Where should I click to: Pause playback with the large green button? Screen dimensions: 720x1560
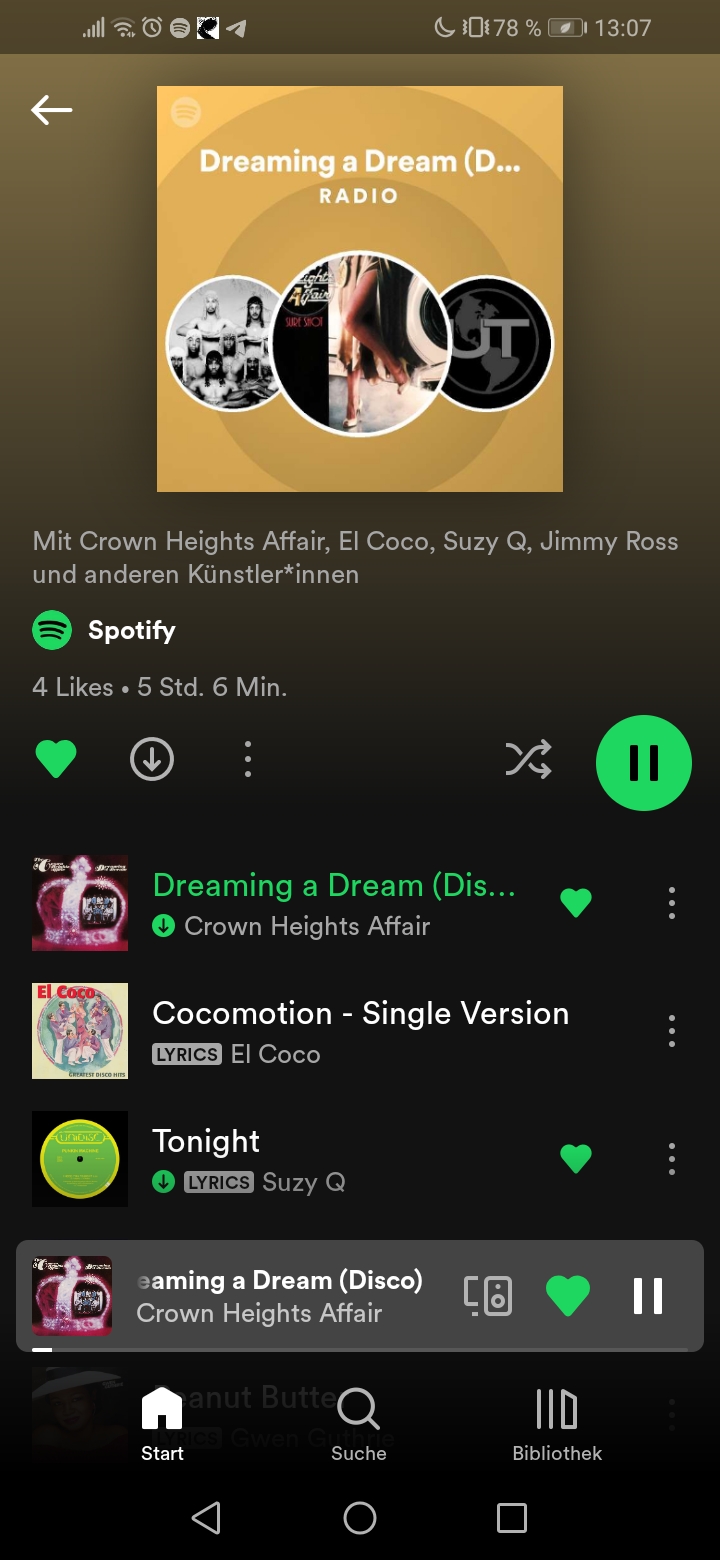click(643, 762)
